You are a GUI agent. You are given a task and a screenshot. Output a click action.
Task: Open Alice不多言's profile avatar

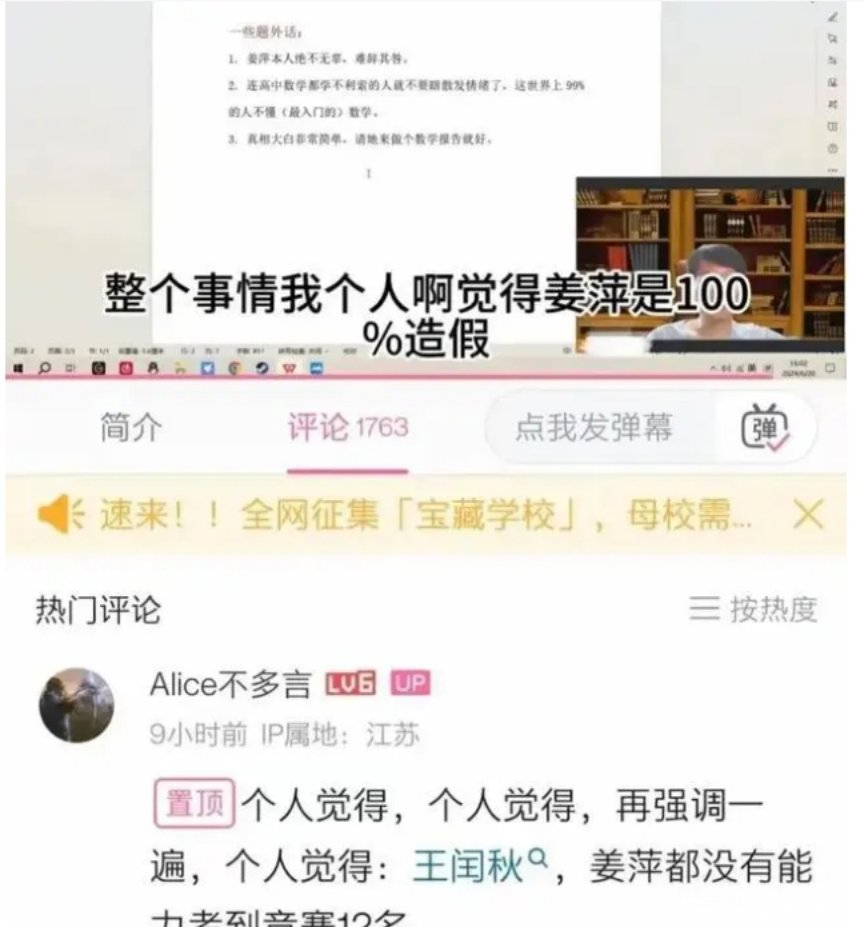click(76, 704)
